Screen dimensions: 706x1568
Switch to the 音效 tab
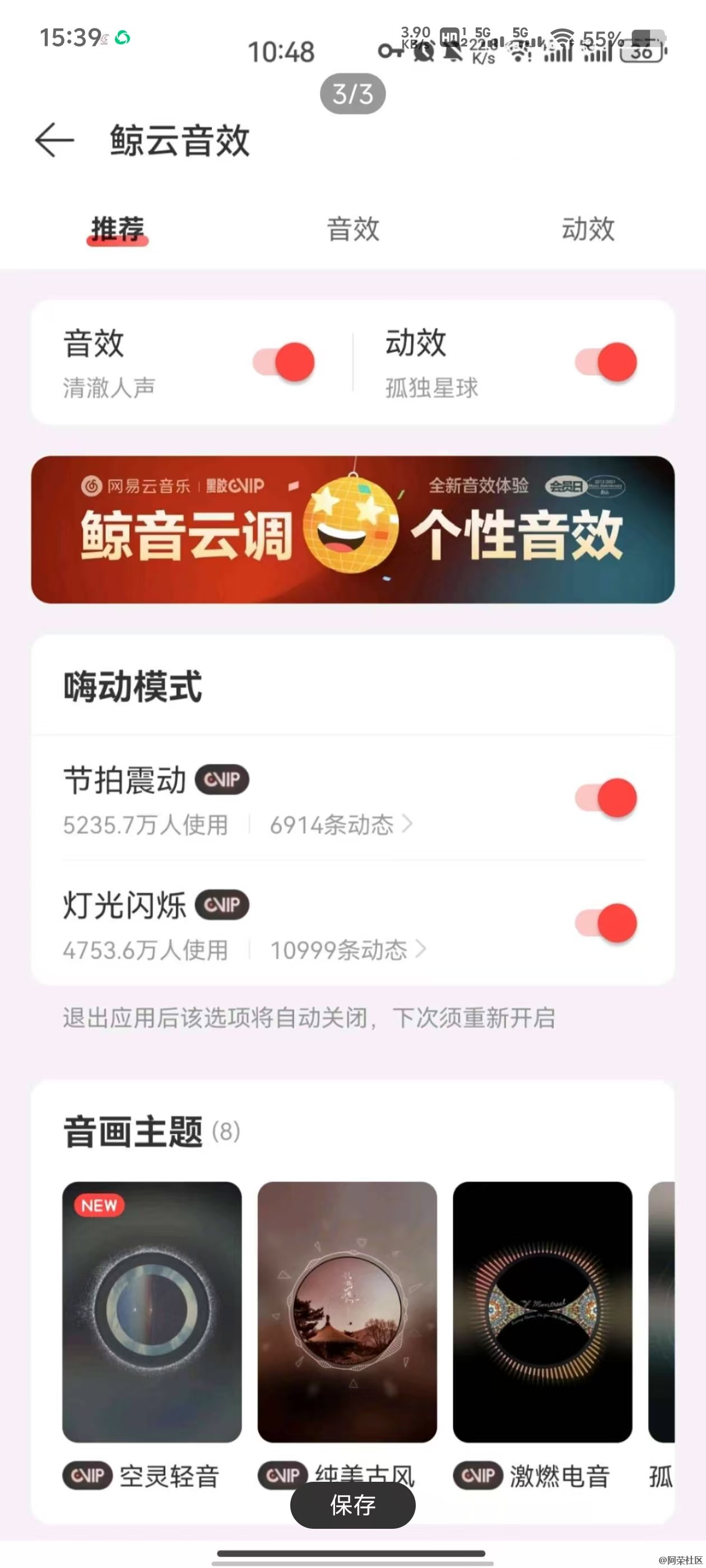point(352,230)
